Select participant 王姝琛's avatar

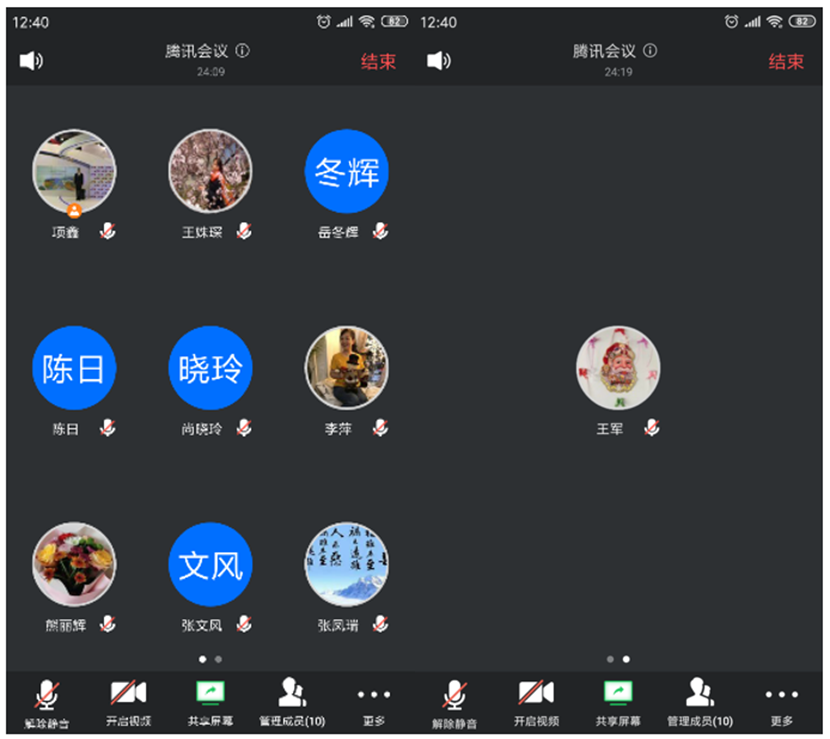(x=210, y=172)
